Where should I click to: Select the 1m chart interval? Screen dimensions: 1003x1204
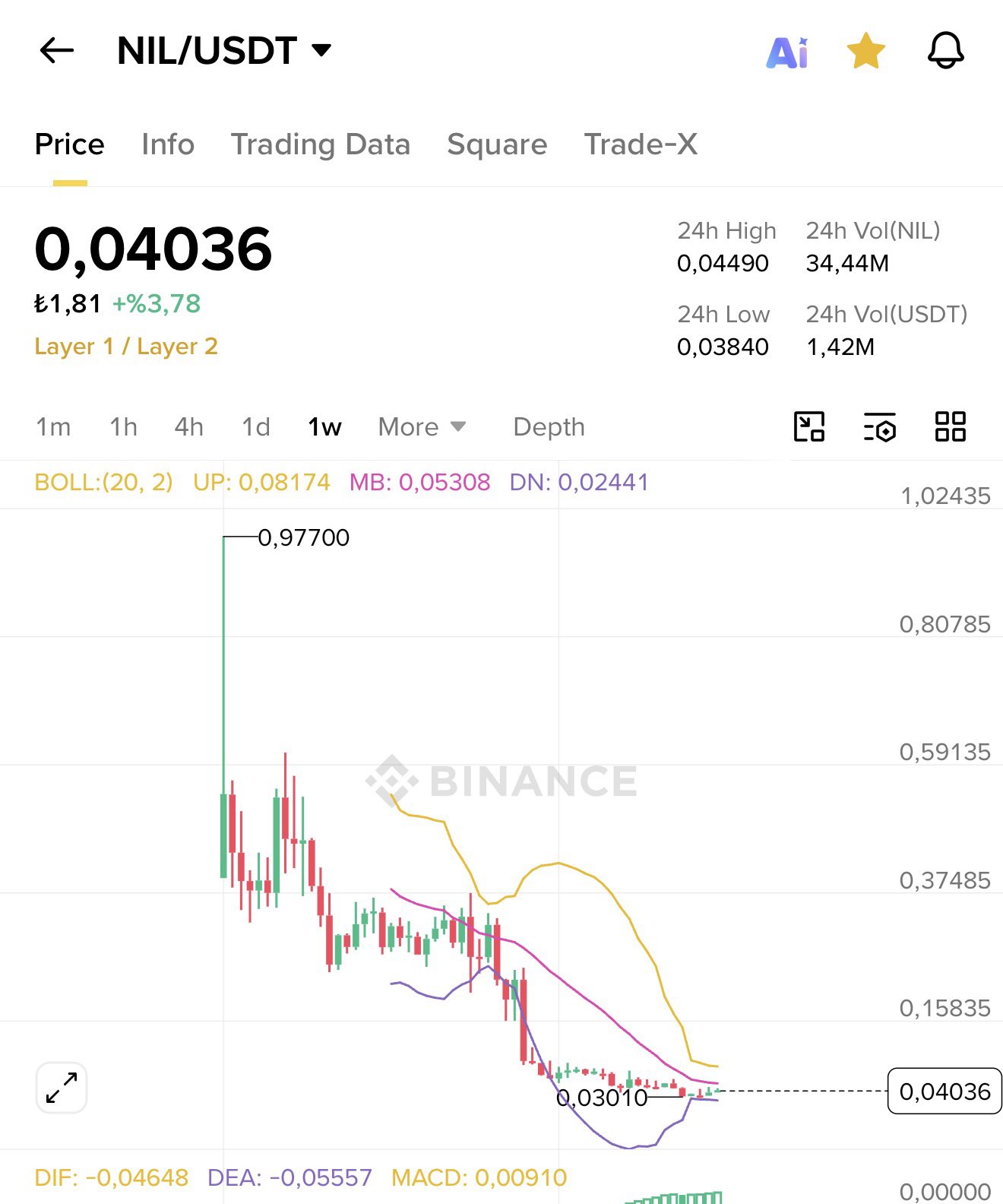coord(53,427)
